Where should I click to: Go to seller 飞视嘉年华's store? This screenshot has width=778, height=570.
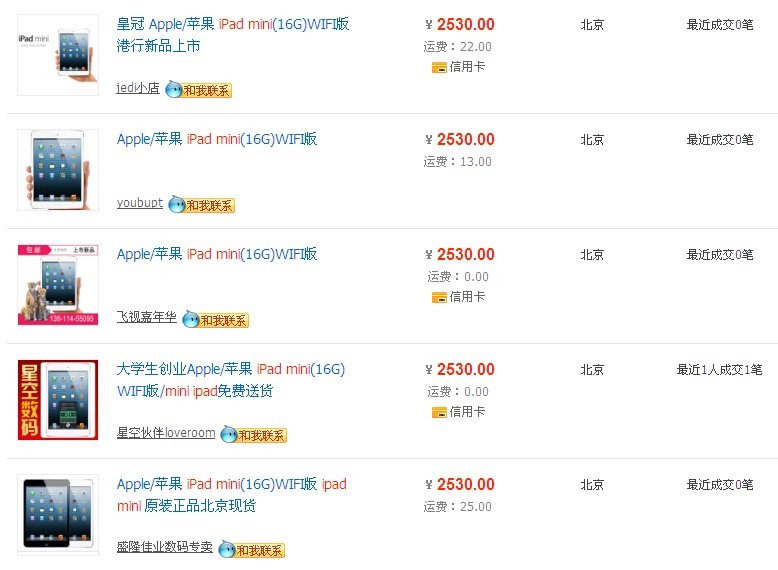[x=147, y=317]
